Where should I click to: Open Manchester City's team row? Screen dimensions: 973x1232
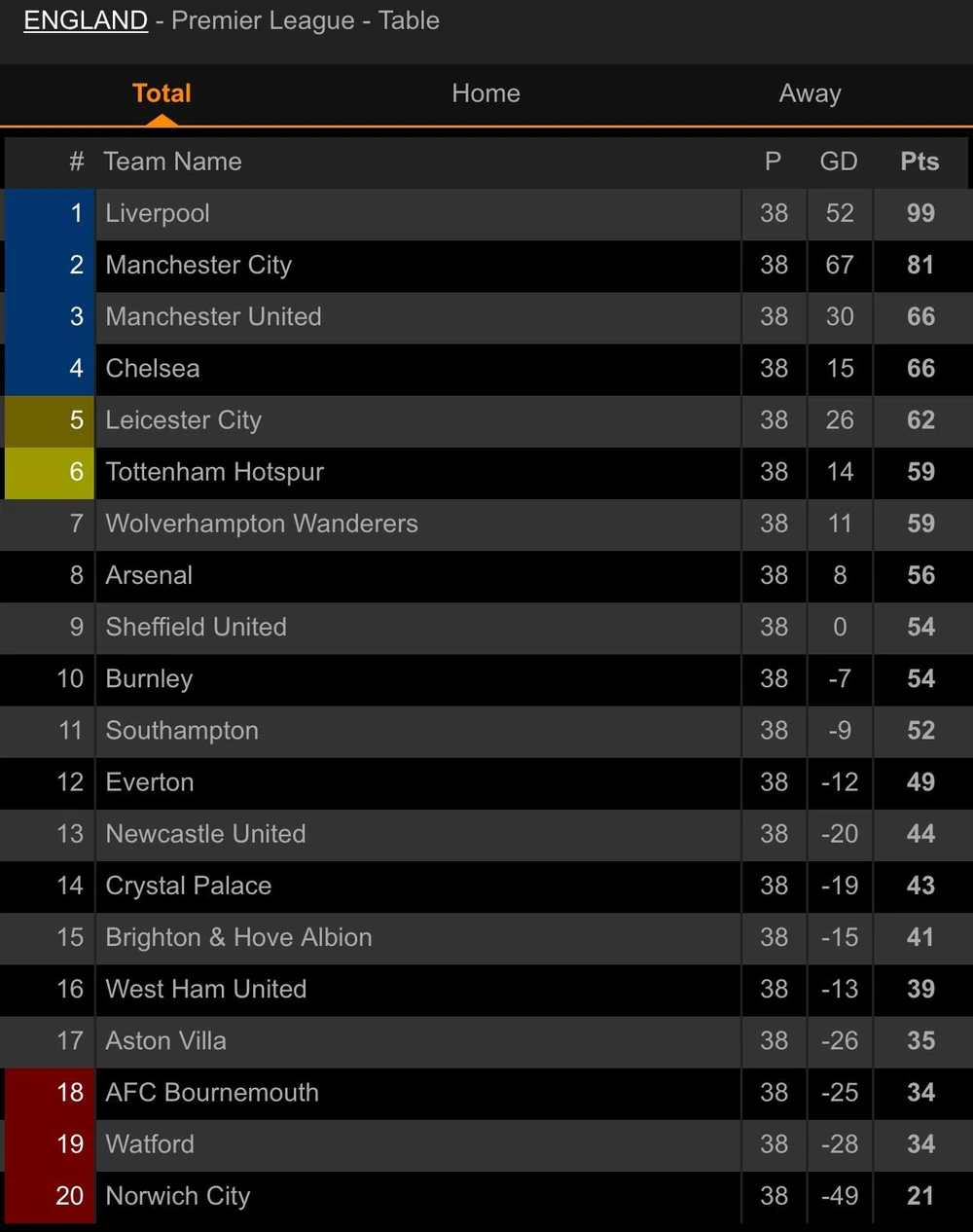[198, 265]
